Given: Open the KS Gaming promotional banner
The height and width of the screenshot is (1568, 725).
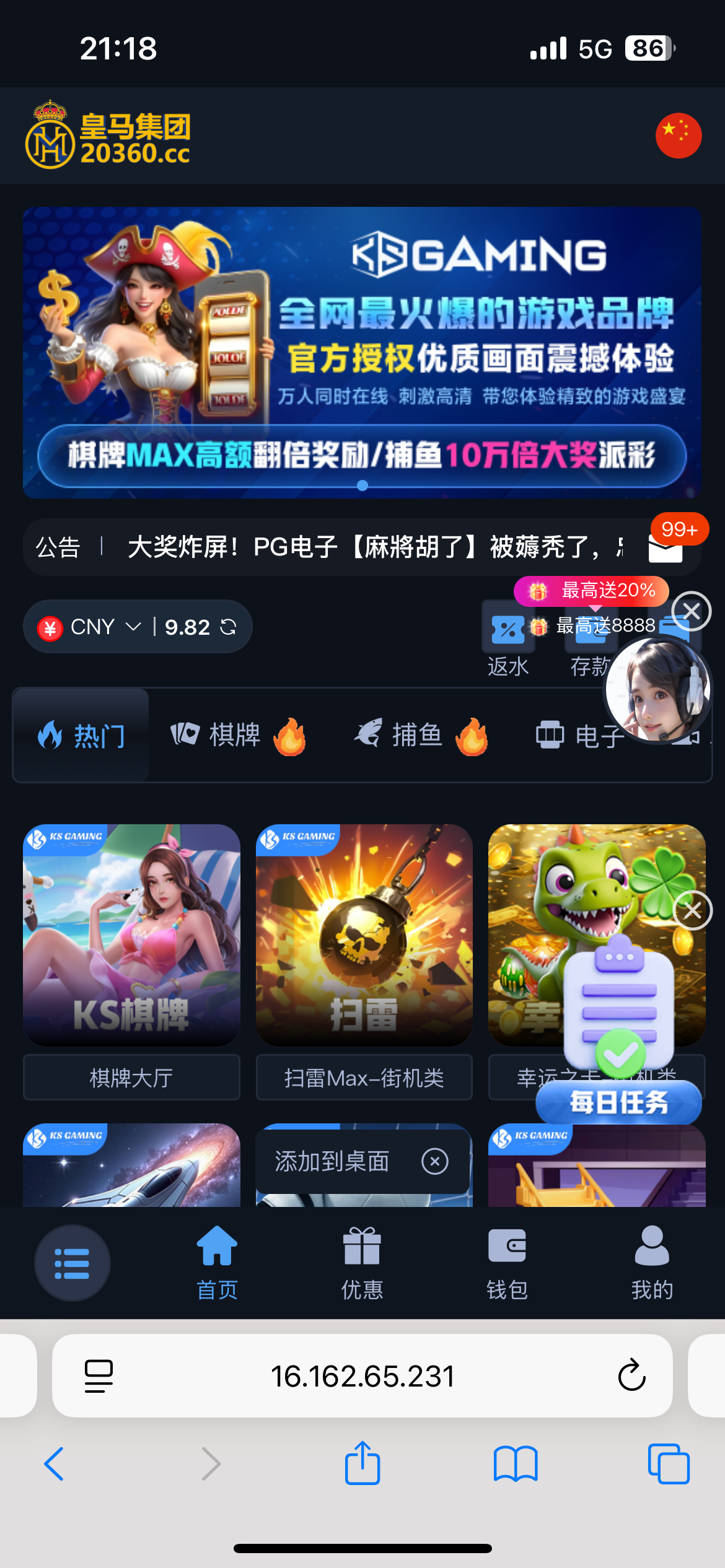Looking at the screenshot, I should [362, 352].
